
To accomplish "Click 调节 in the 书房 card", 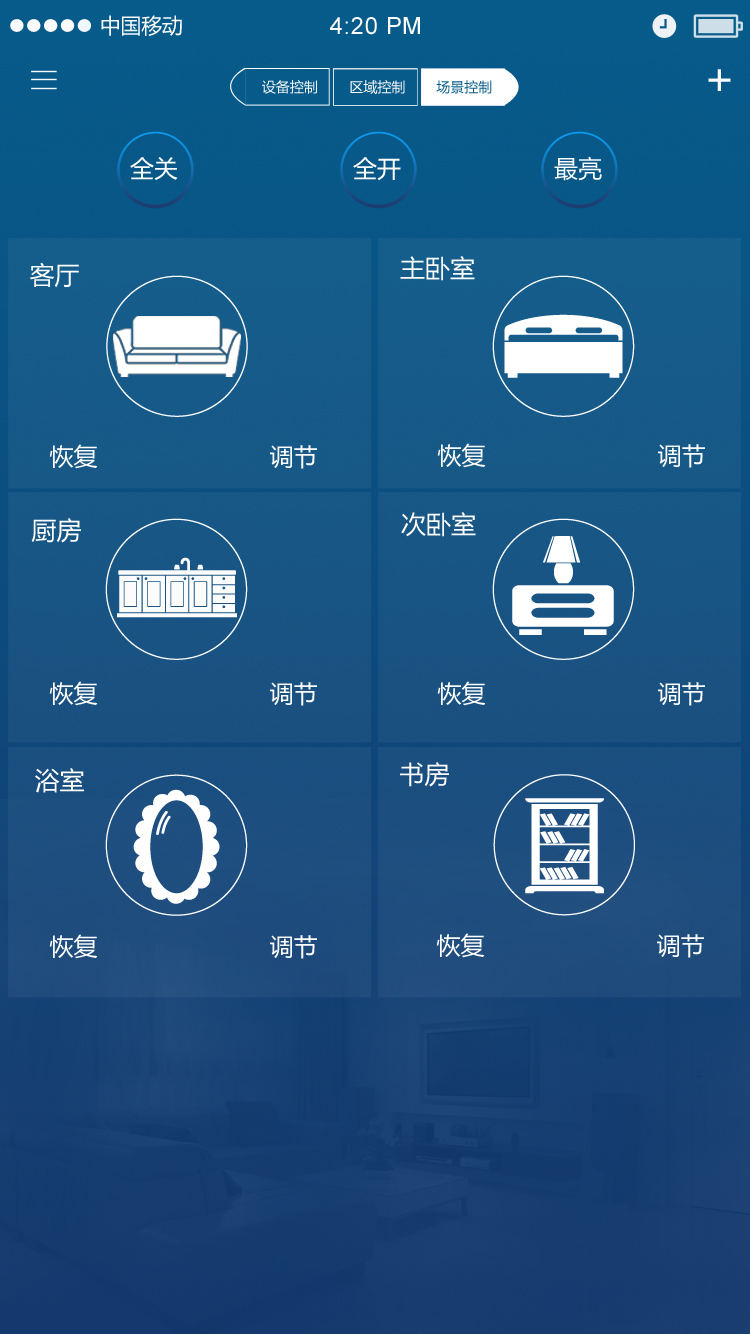I will [x=680, y=946].
